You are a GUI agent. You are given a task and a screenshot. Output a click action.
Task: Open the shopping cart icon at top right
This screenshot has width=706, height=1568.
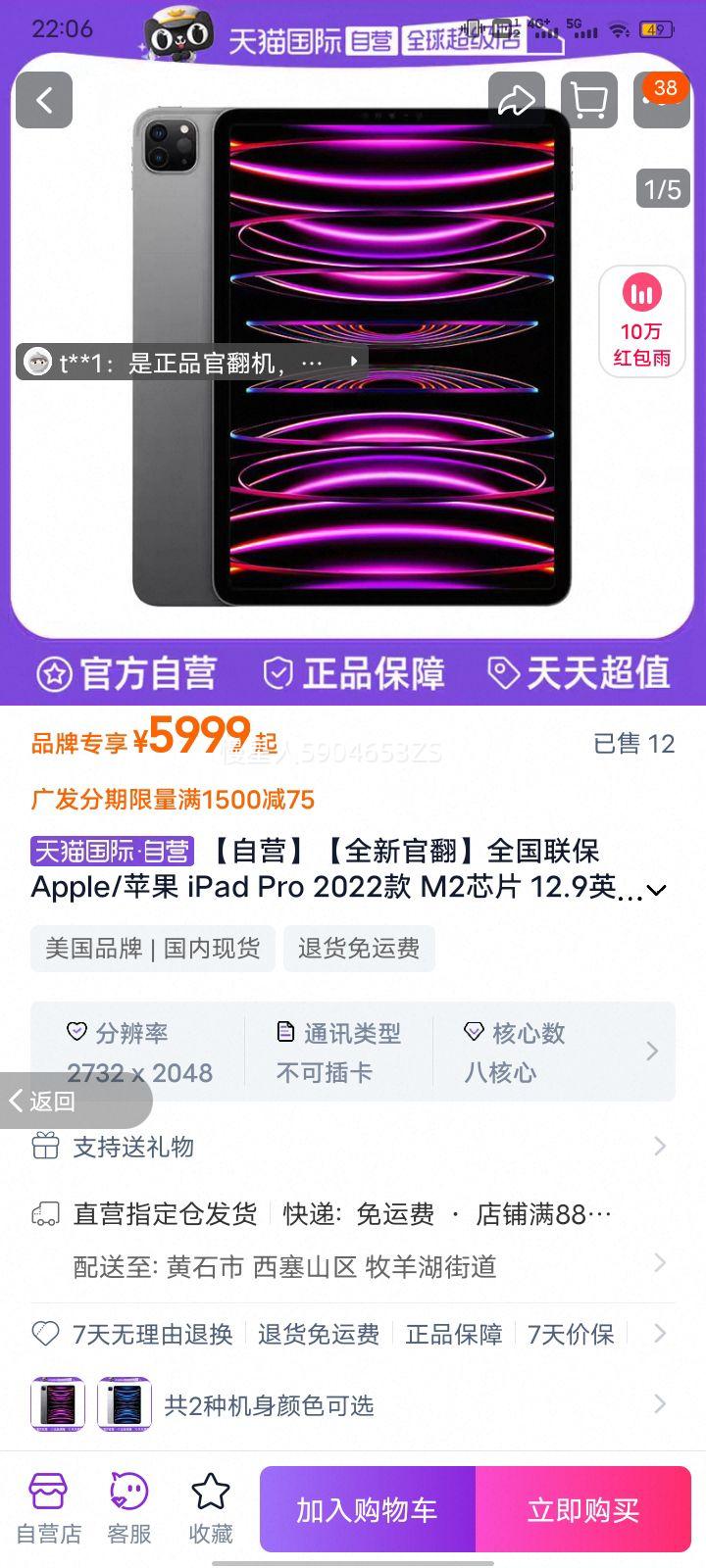(x=589, y=100)
